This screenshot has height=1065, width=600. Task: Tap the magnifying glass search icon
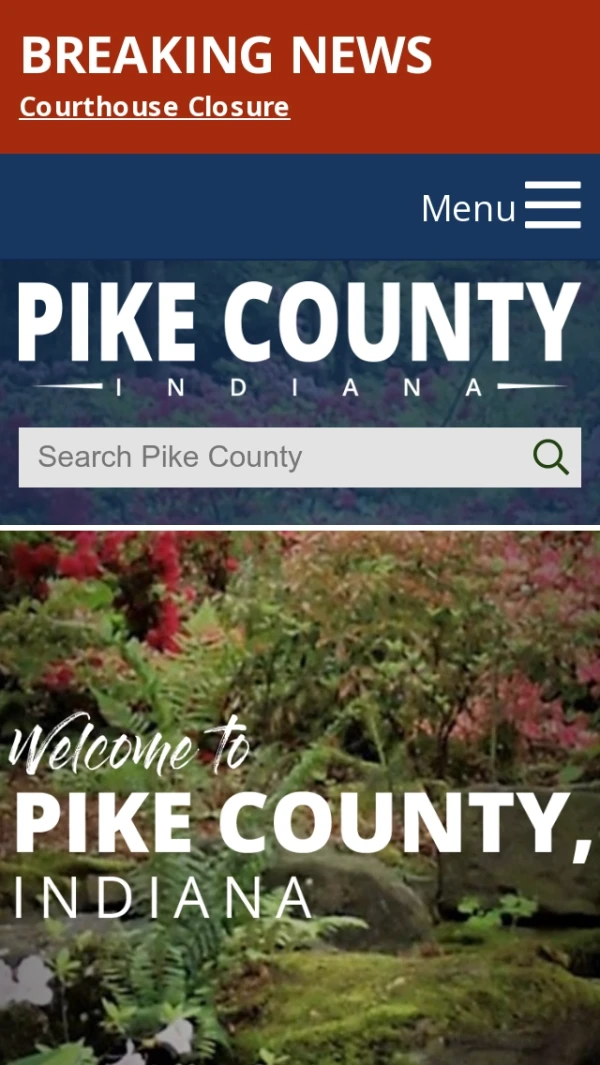pyautogui.click(x=550, y=457)
